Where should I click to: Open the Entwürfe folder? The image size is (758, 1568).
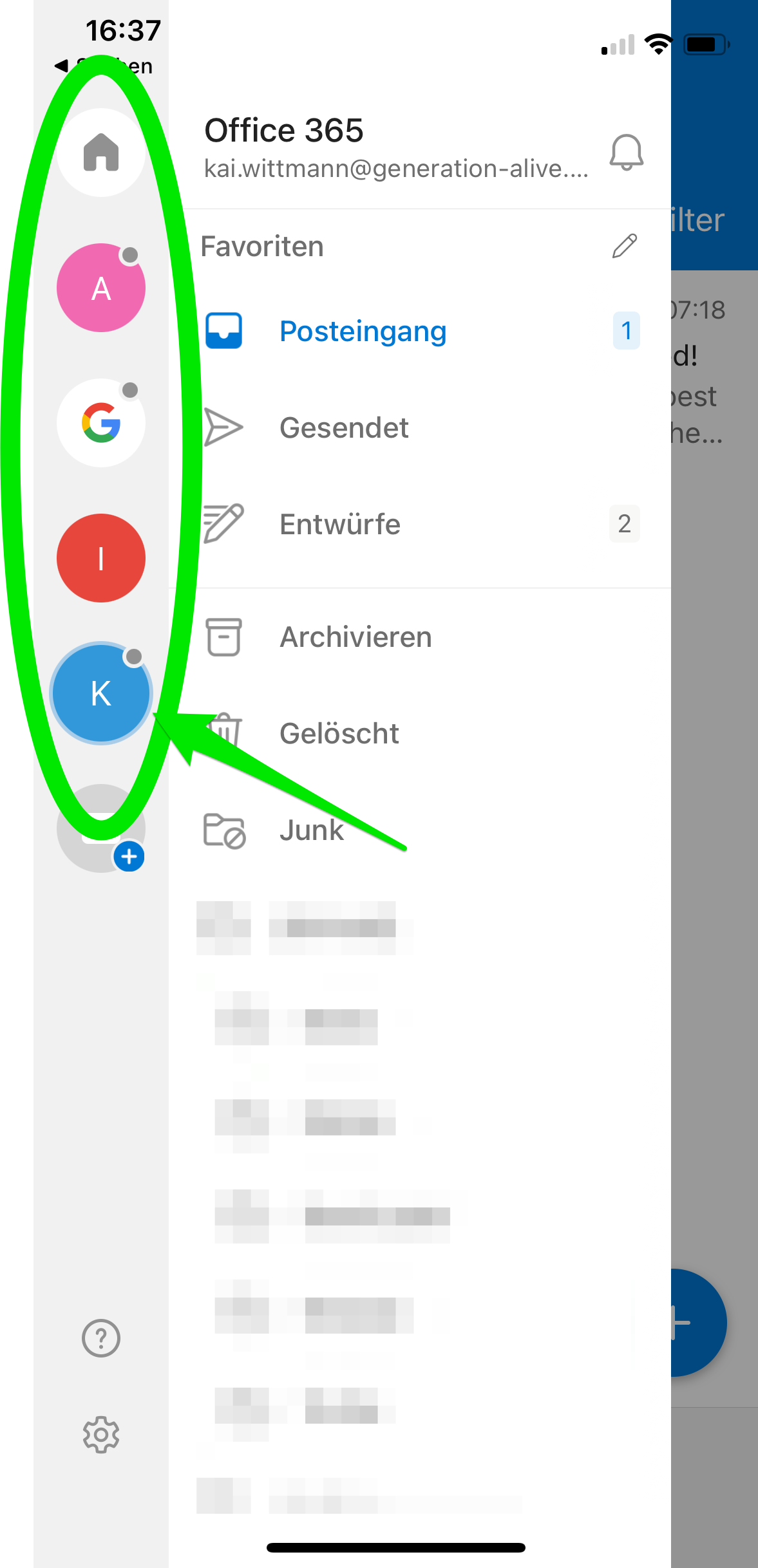click(340, 525)
